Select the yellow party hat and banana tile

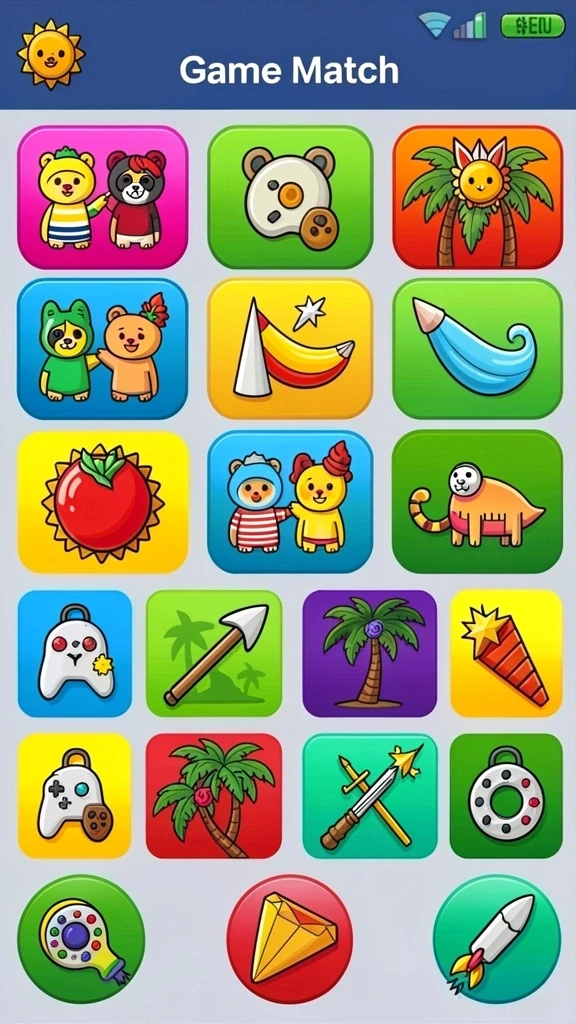point(291,349)
